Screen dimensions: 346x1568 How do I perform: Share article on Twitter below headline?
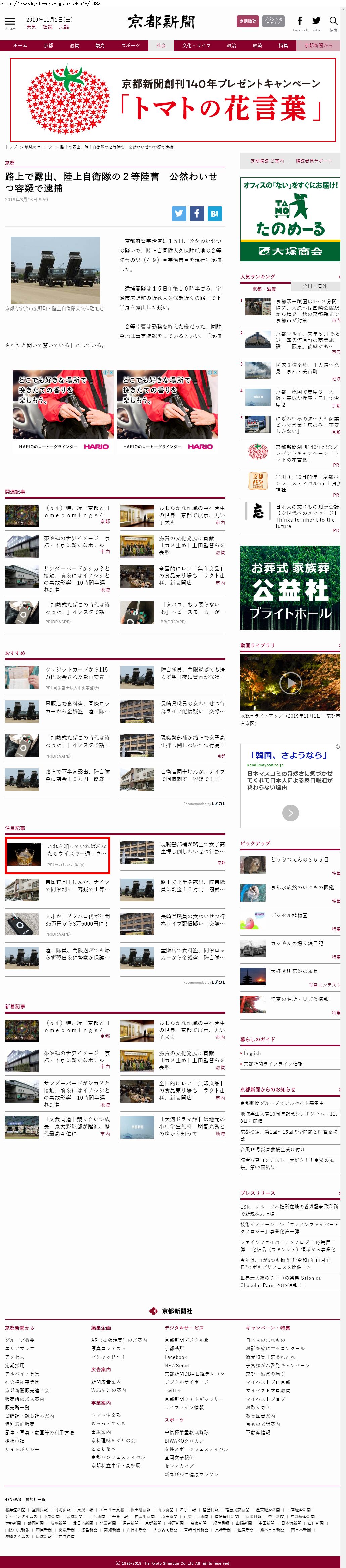coord(179,213)
